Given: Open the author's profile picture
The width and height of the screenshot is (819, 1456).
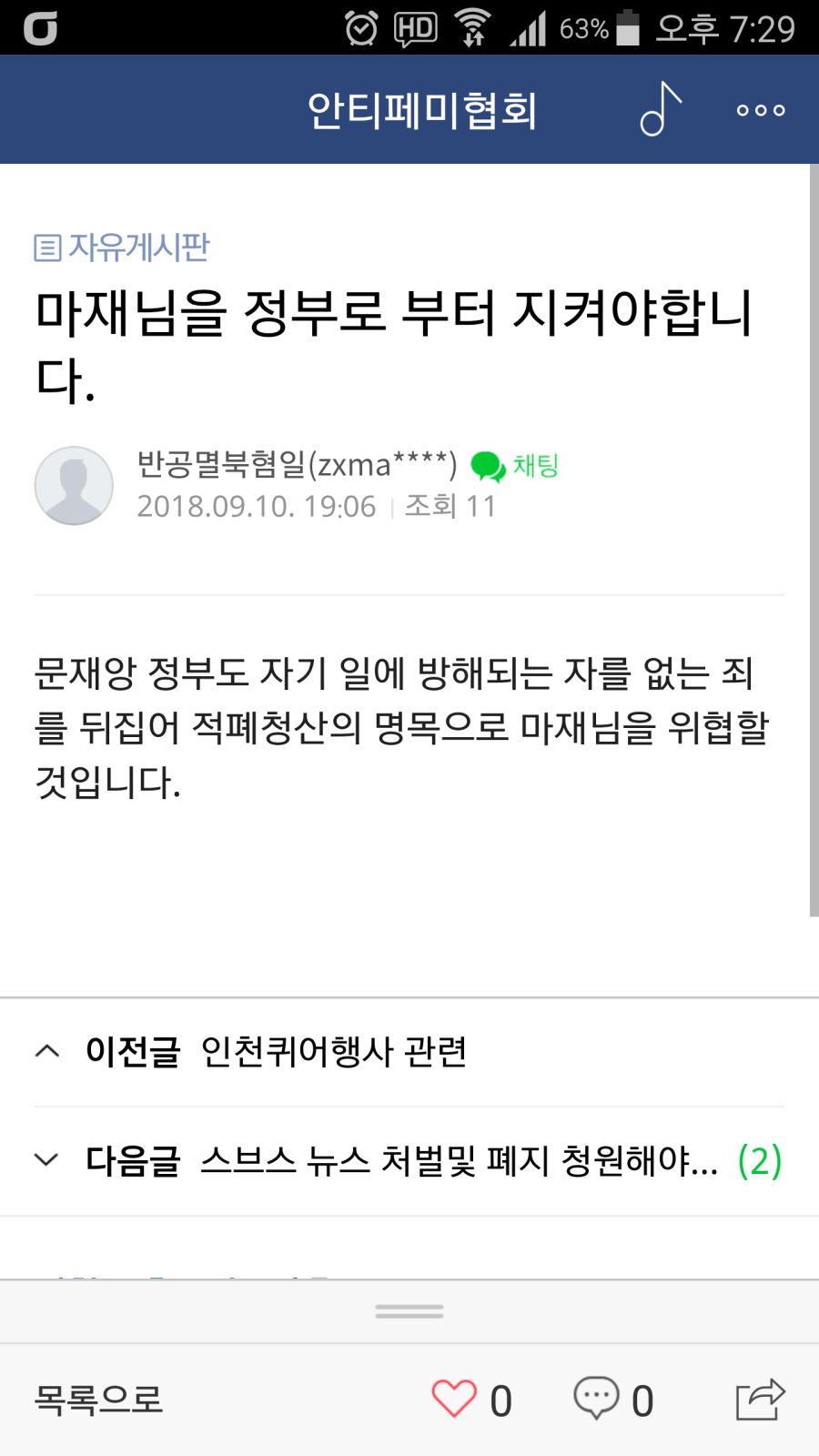Looking at the screenshot, I should pyautogui.click(x=73, y=485).
